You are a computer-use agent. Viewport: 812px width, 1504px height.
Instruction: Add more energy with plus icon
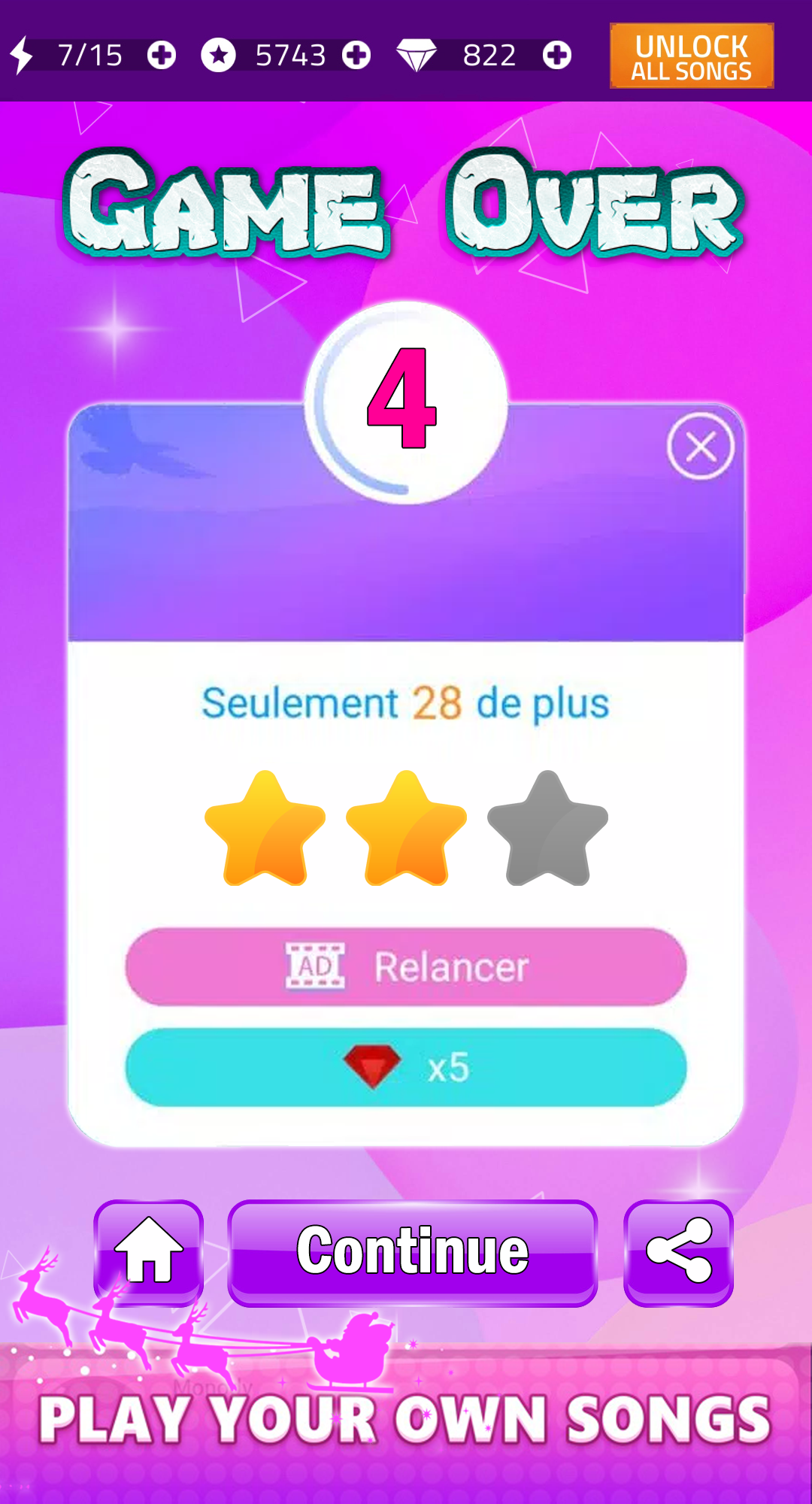pos(161,56)
